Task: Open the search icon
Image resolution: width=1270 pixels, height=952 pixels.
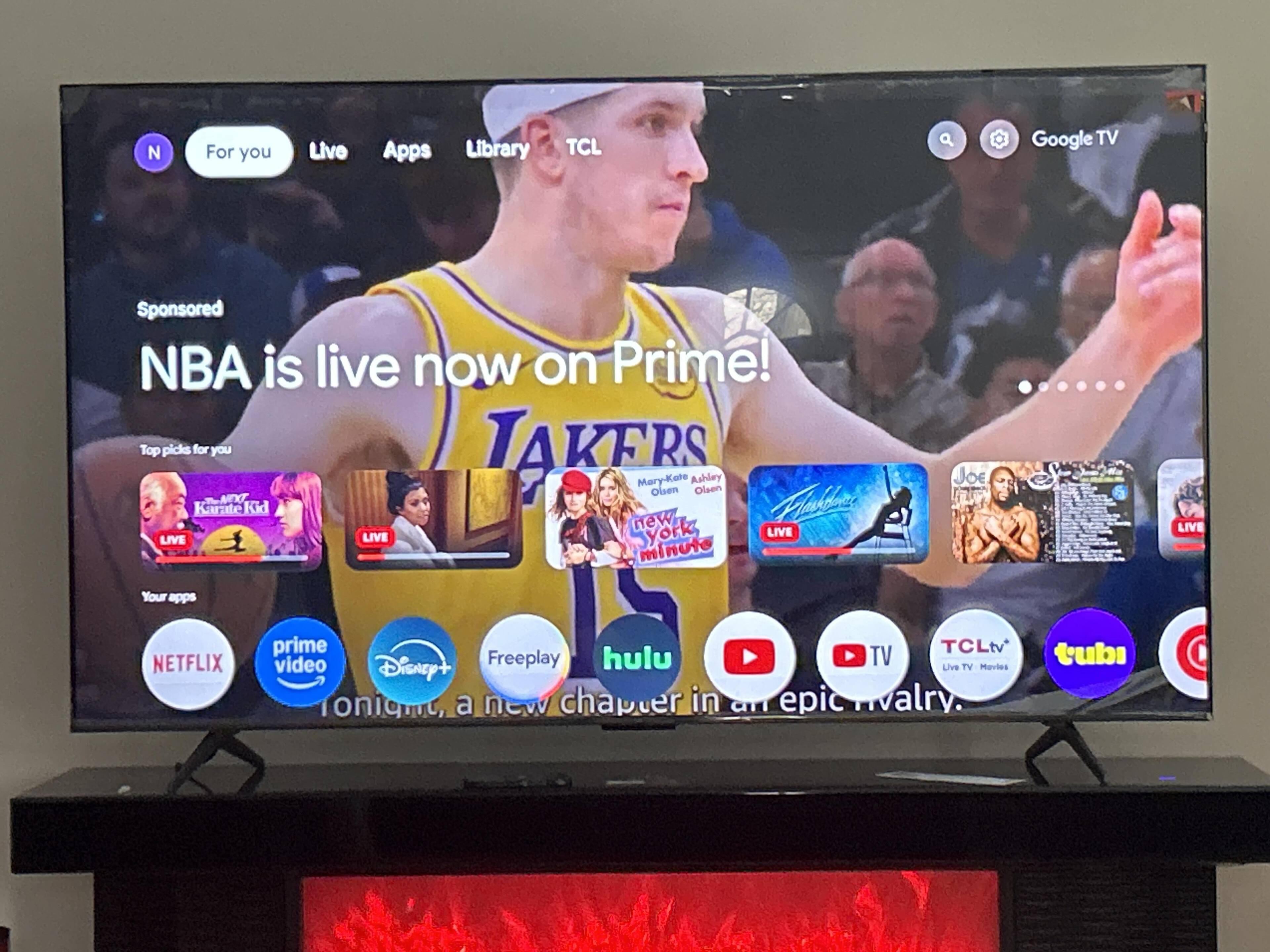Action: [946, 139]
